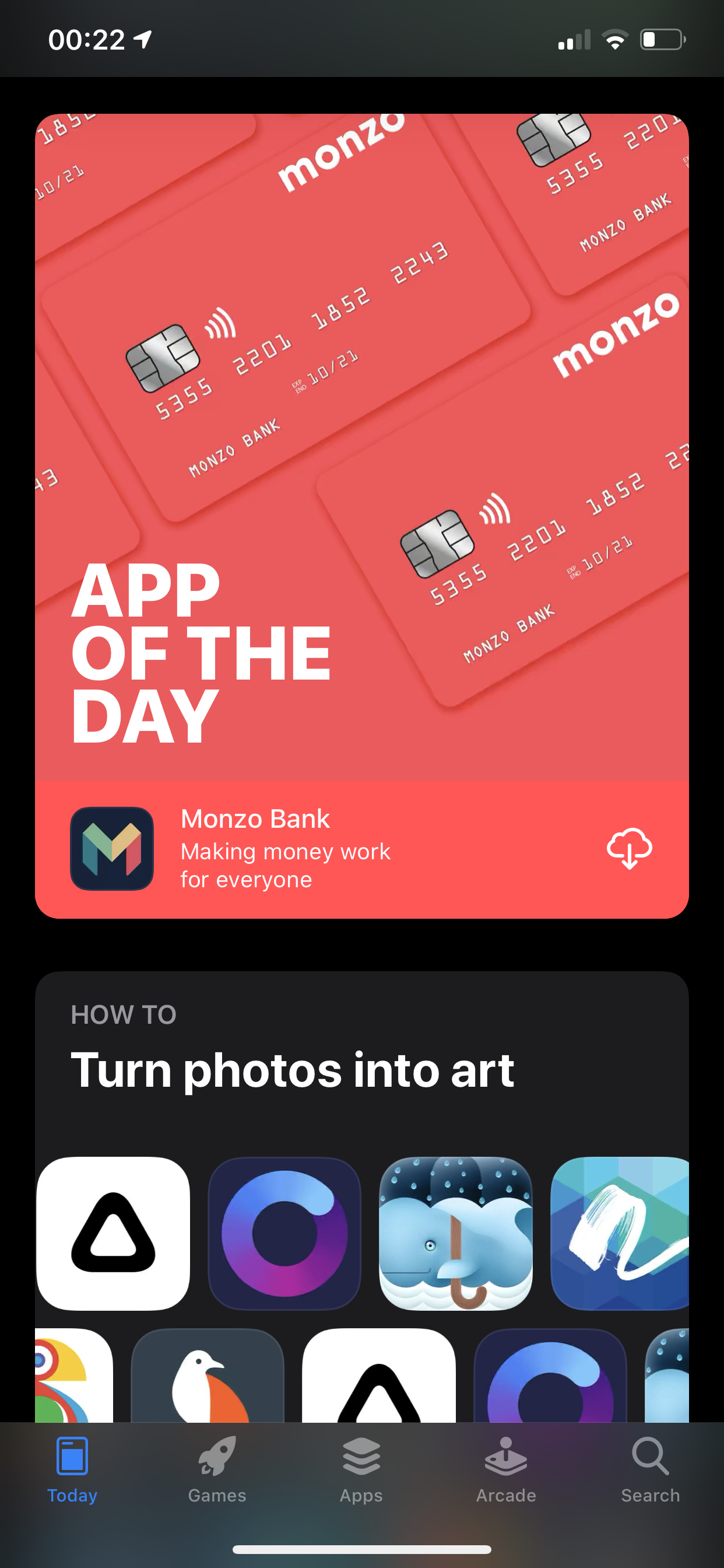This screenshot has height=1568, width=724.
Task: Select the Search tab
Action: coord(651,1469)
